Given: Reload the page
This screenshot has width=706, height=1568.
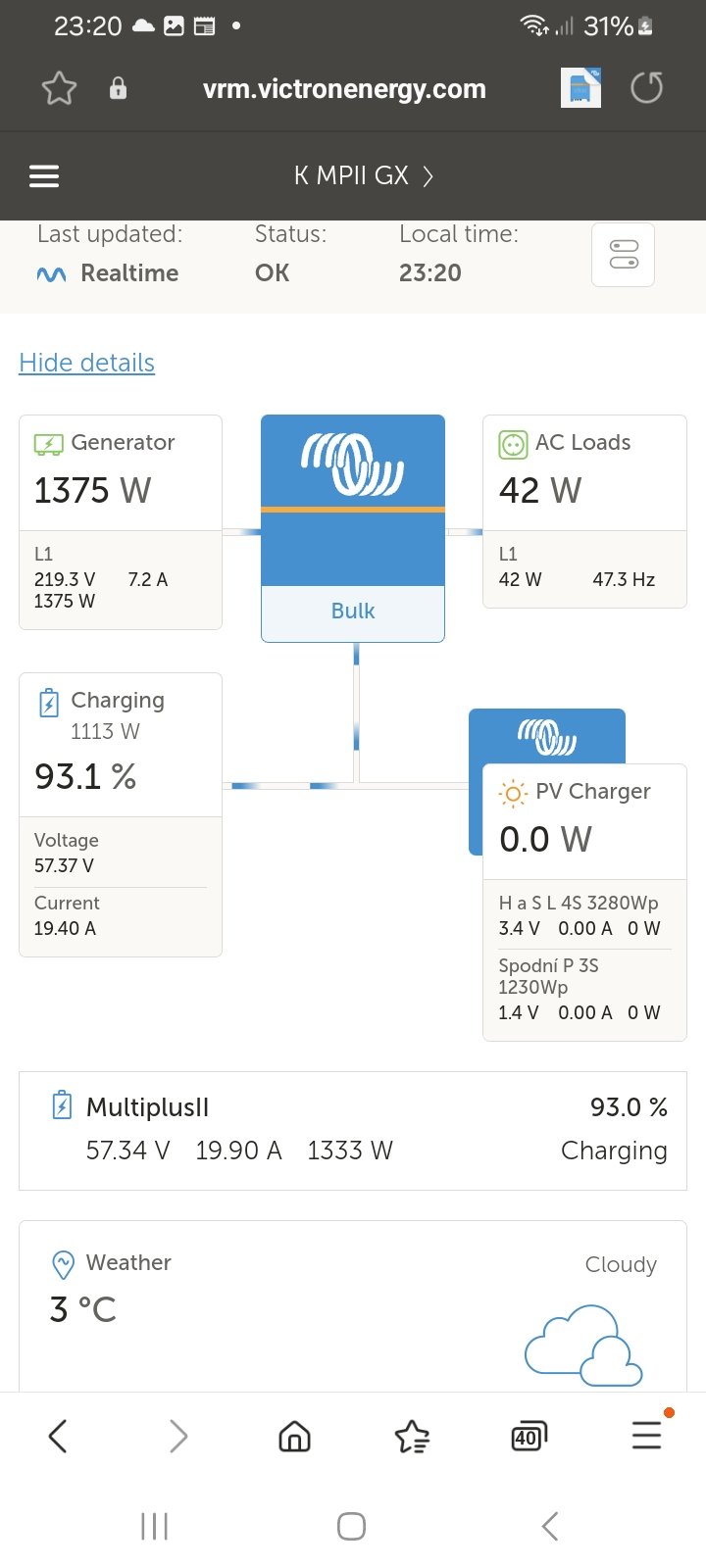Looking at the screenshot, I should 646,88.
